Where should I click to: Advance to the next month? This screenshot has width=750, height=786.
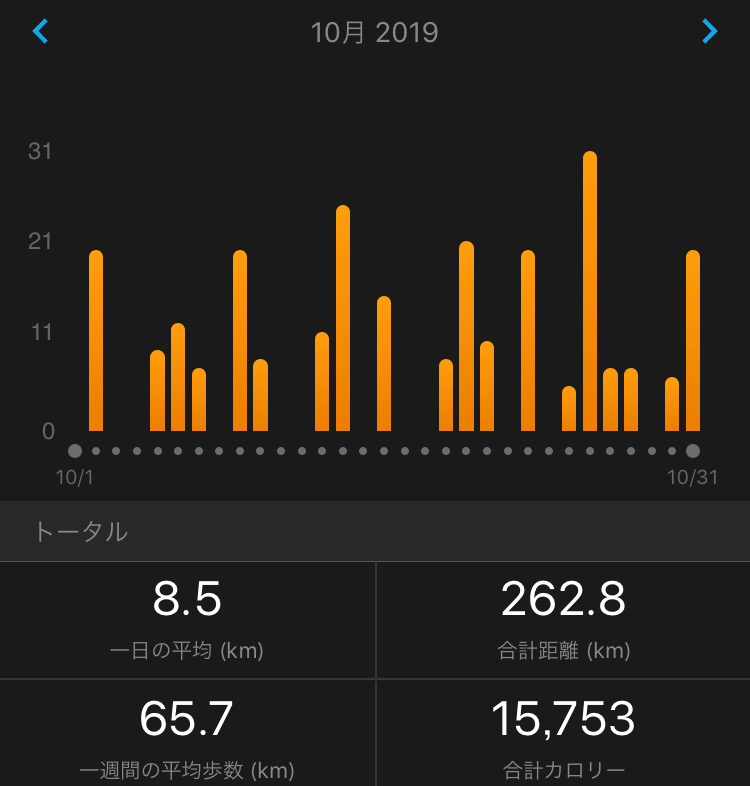pyautogui.click(x=709, y=32)
